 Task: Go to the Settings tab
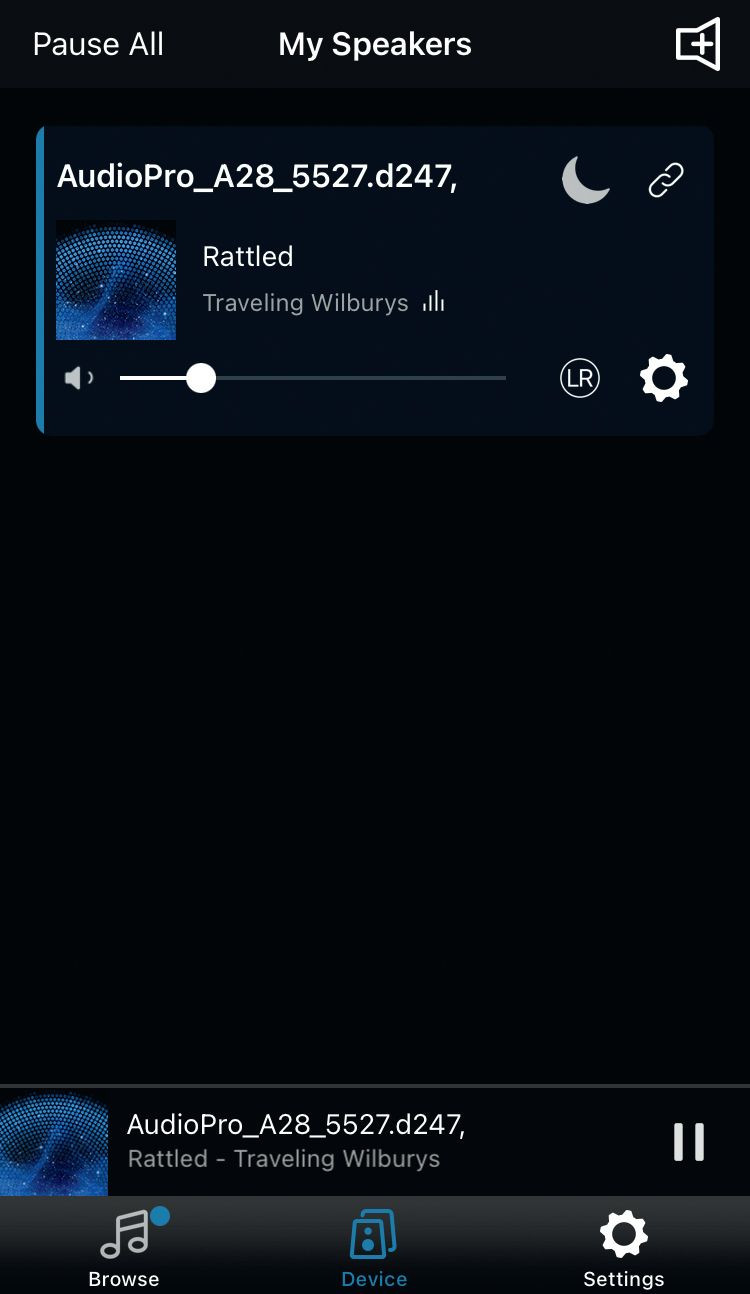(624, 1247)
